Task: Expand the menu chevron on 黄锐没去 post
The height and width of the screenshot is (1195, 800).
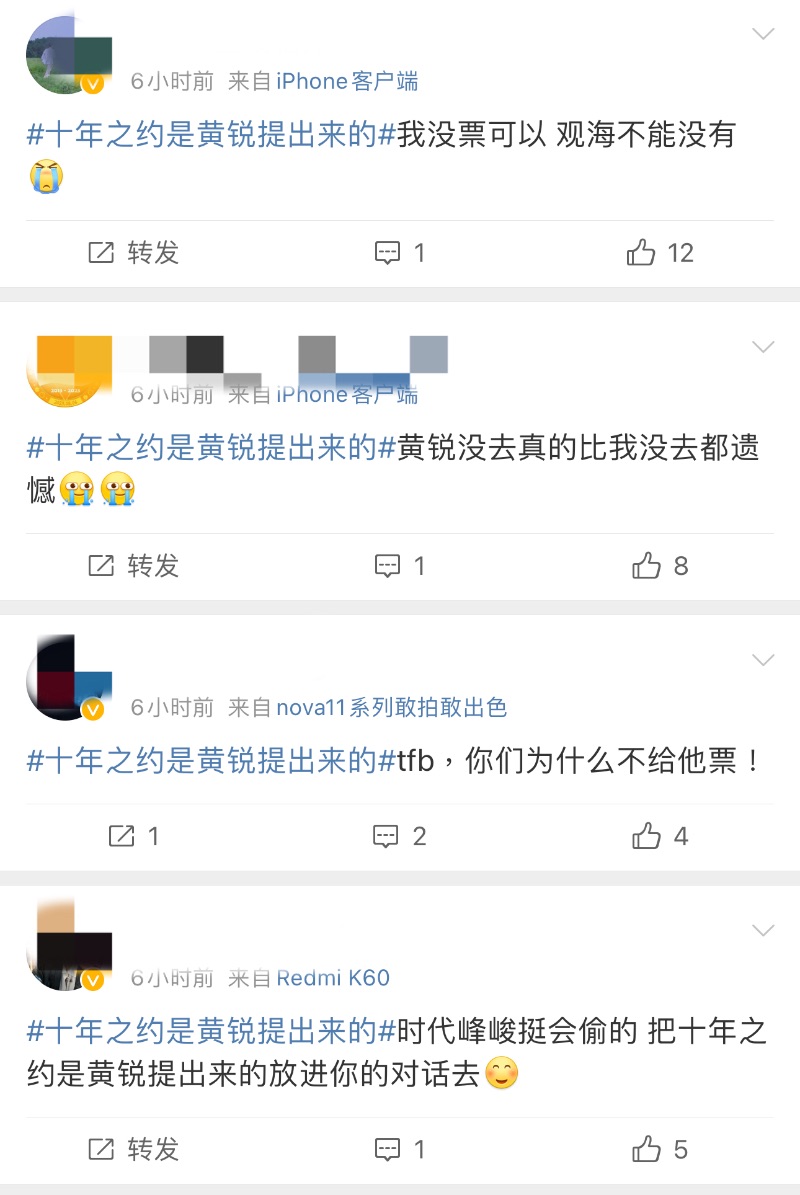Action: tap(763, 347)
